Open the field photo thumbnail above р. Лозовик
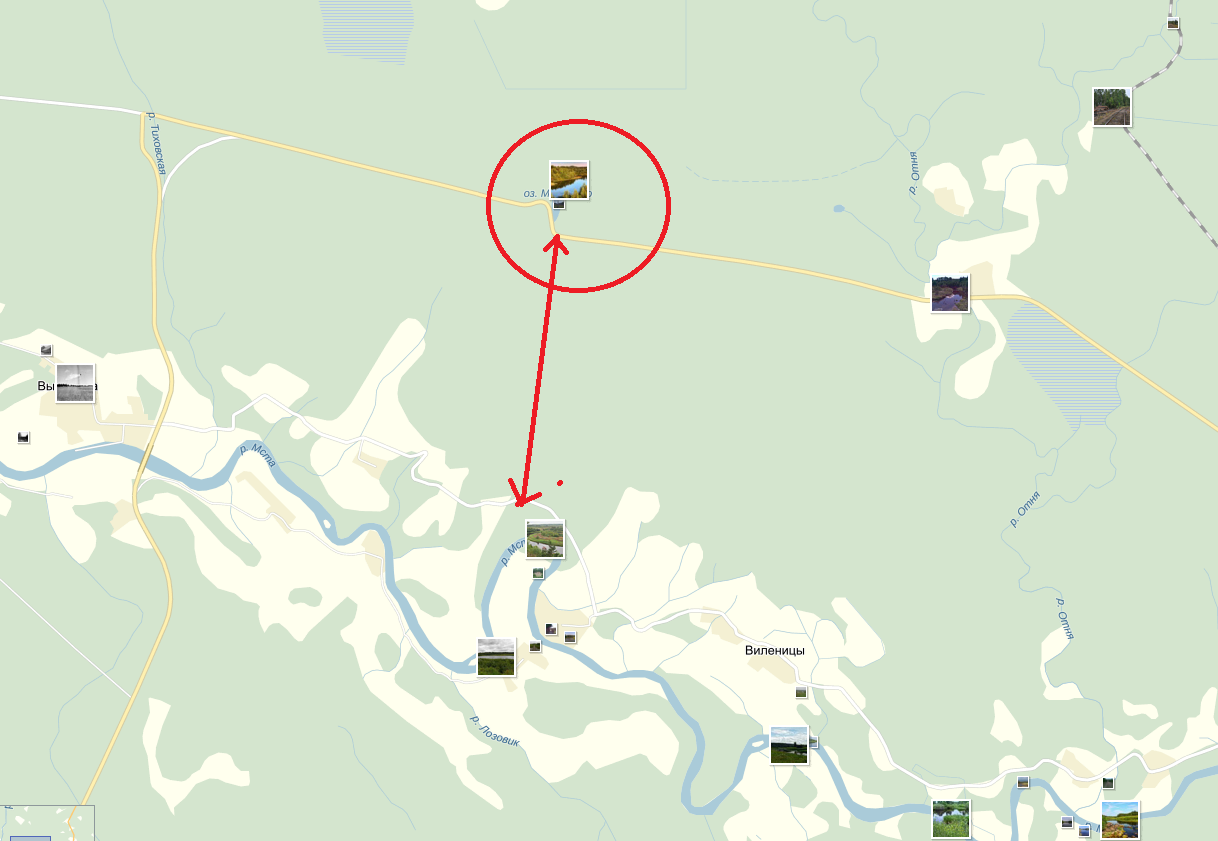Viewport: 1218px width, 841px height. pos(496,657)
